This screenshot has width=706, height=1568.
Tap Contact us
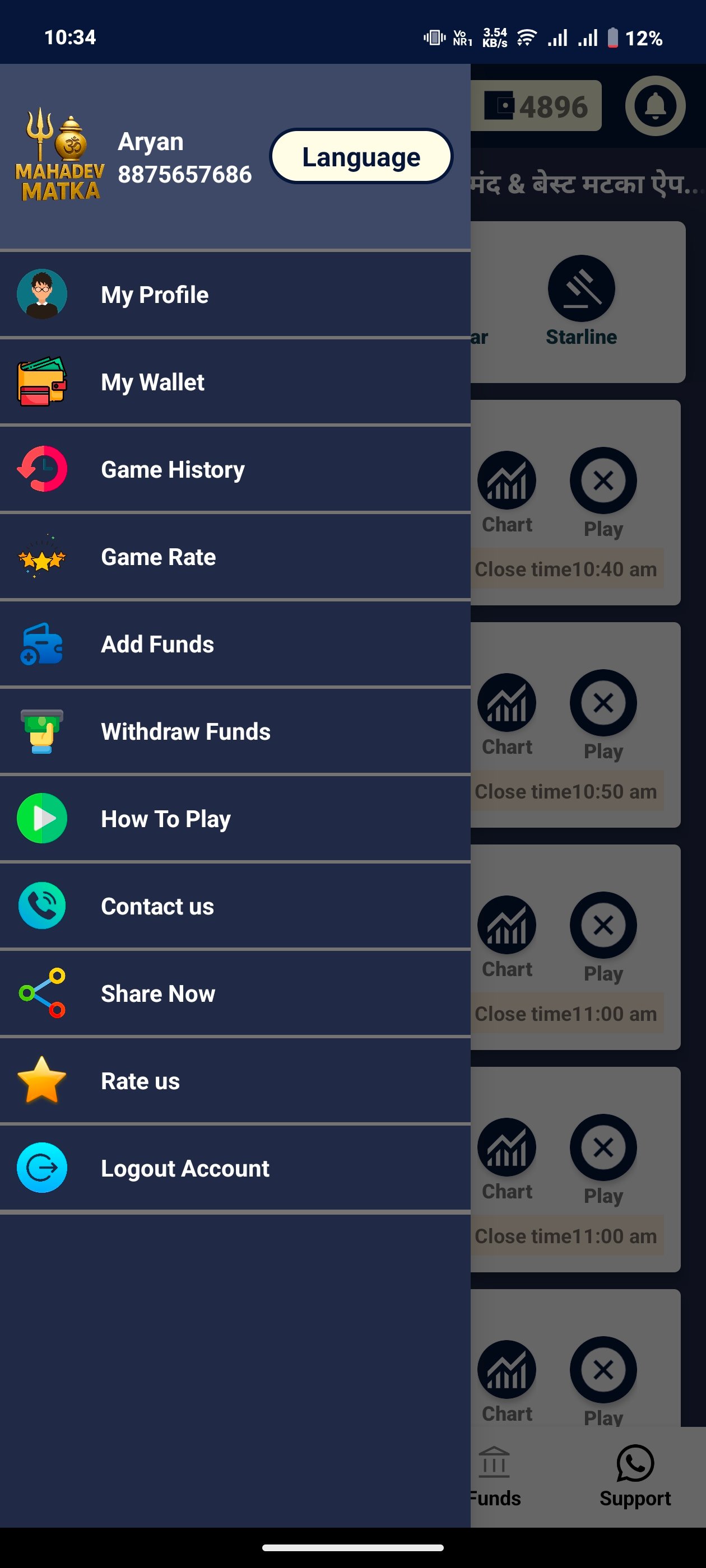click(x=235, y=906)
